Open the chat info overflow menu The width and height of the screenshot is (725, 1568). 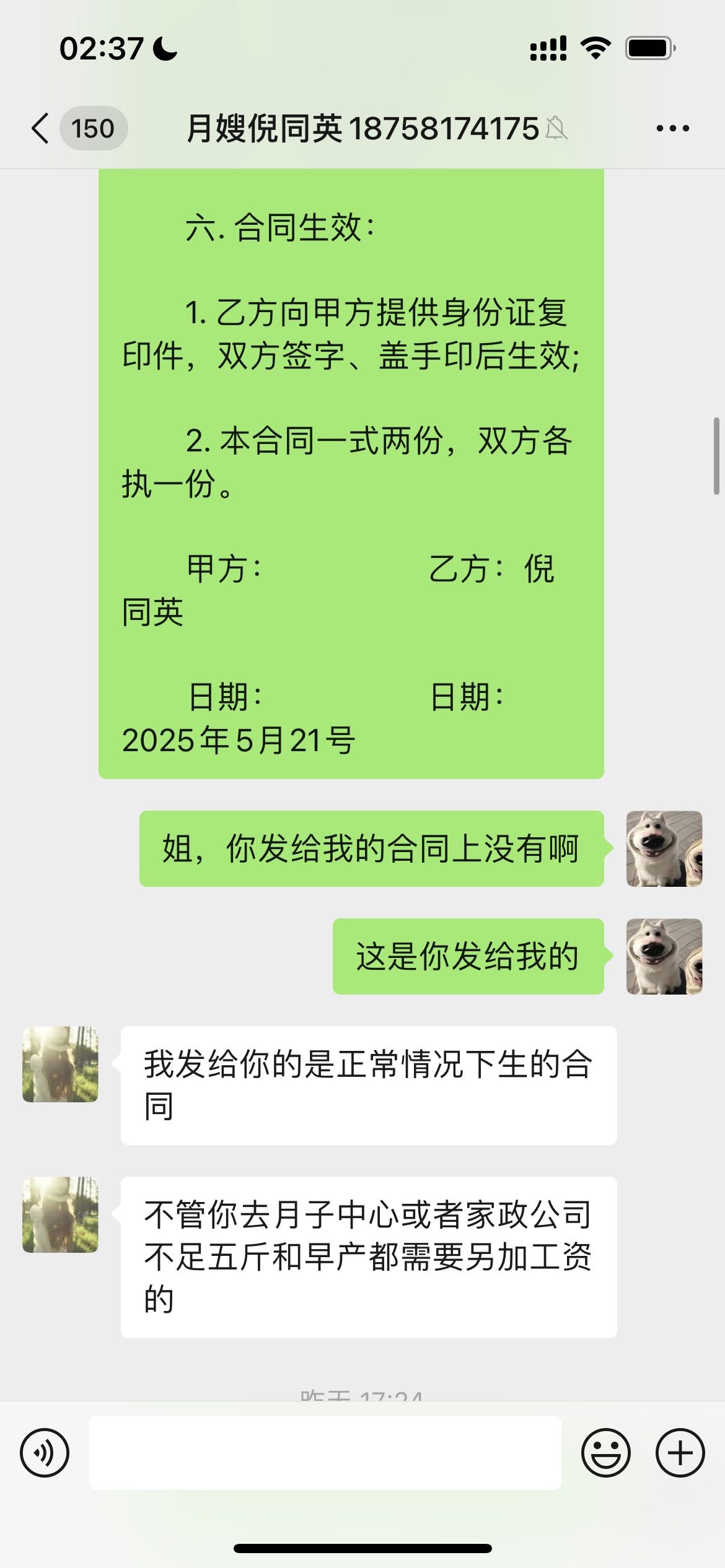(x=672, y=129)
